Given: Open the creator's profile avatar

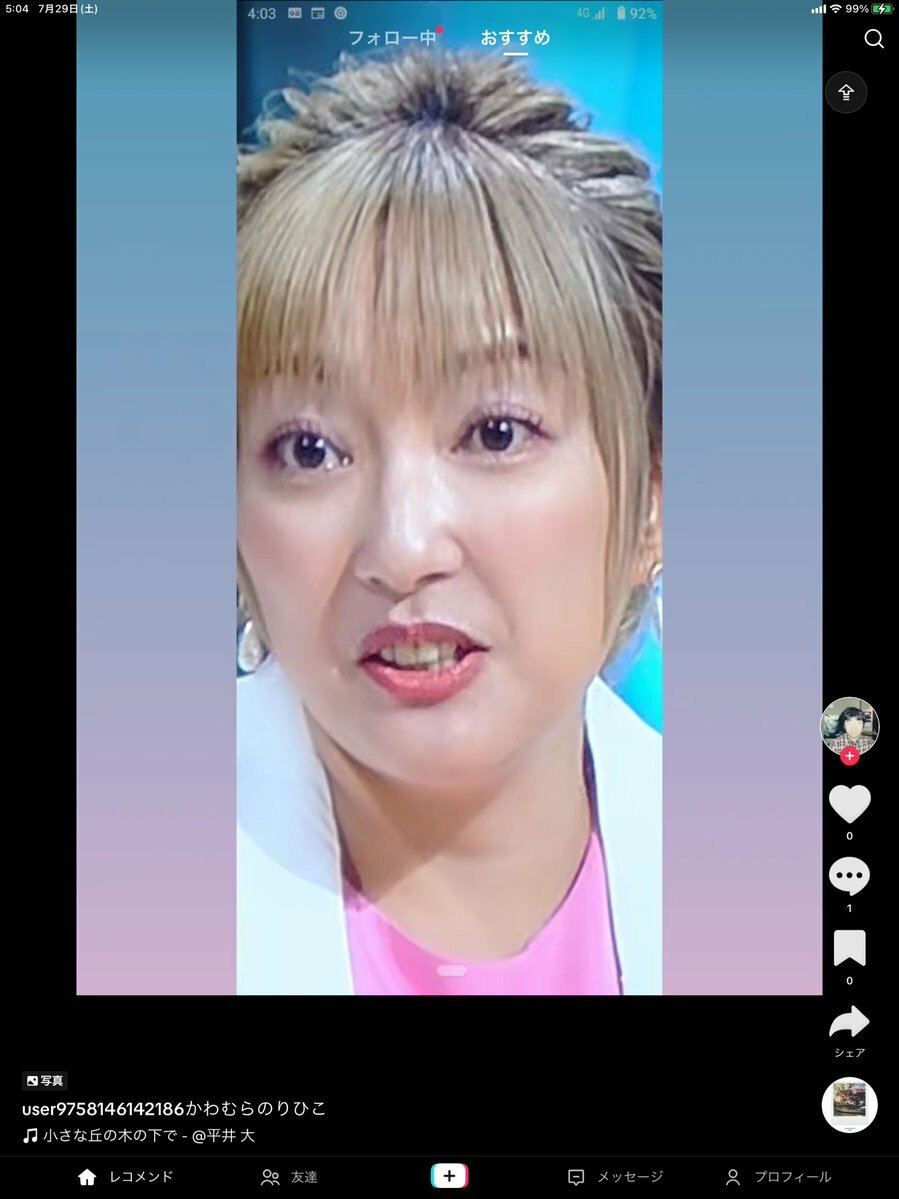Looking at the screenshot, I should [849, 725].
